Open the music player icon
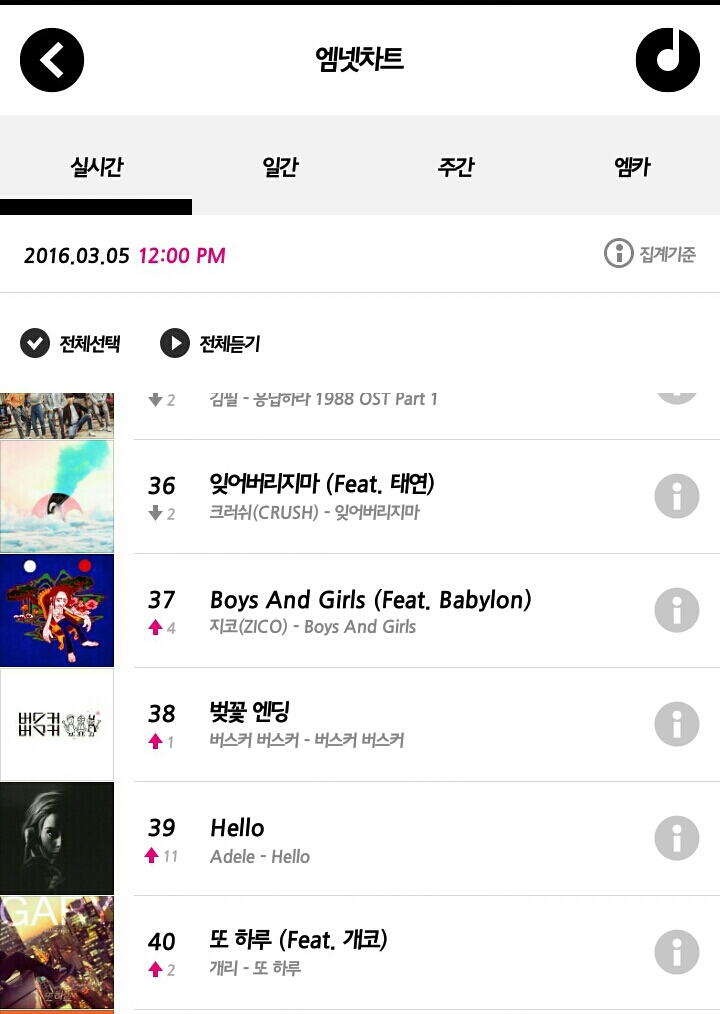 click(x=667, y=60)
